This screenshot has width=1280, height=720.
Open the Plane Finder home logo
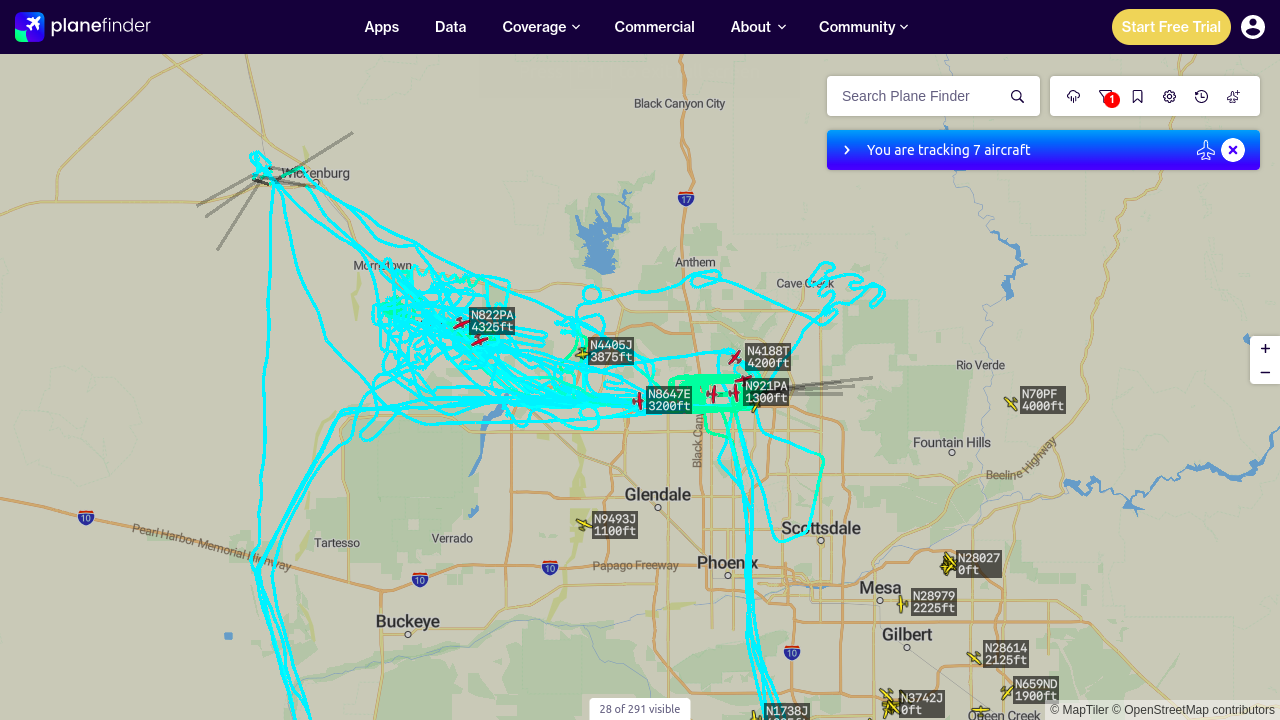point(83,27)
